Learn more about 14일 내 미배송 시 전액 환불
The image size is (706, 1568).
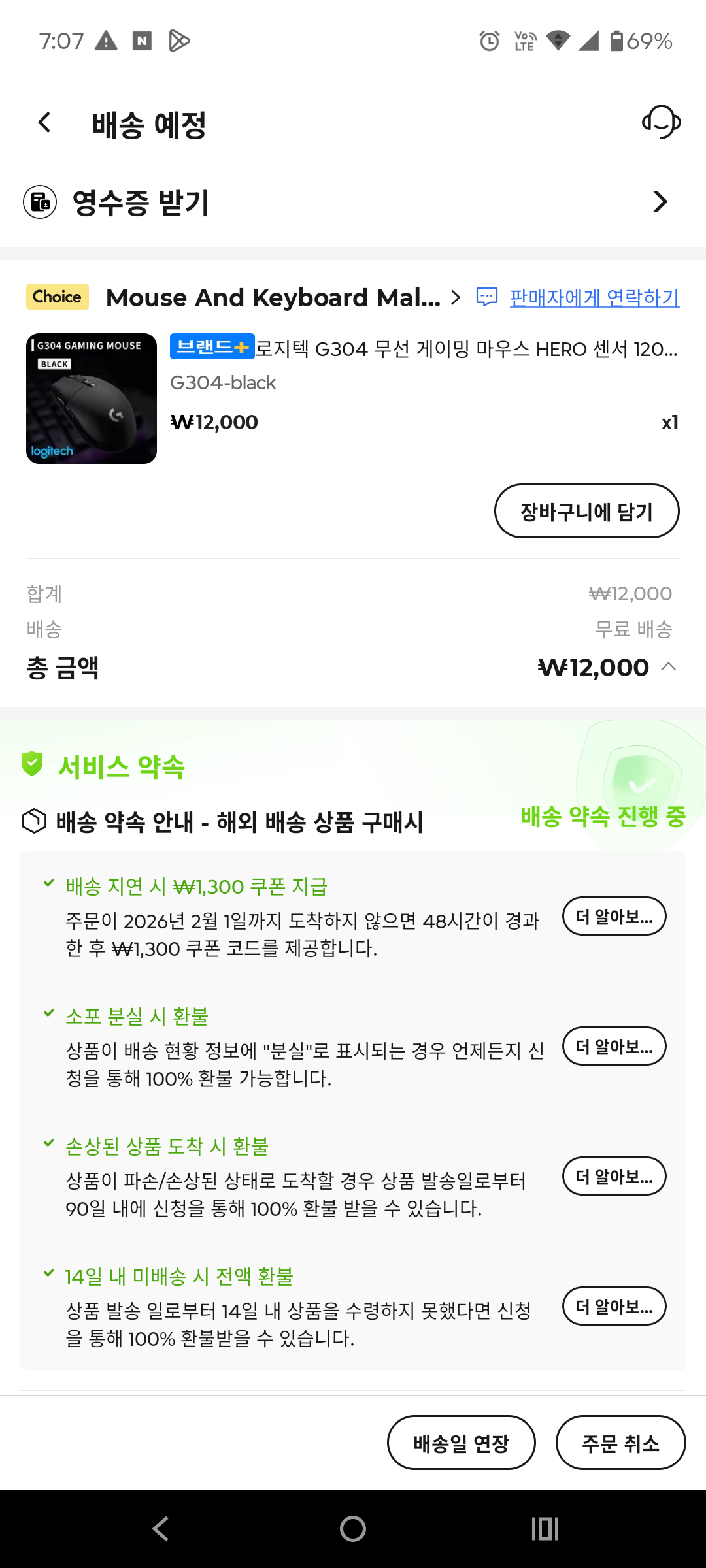pos(614,1307)
